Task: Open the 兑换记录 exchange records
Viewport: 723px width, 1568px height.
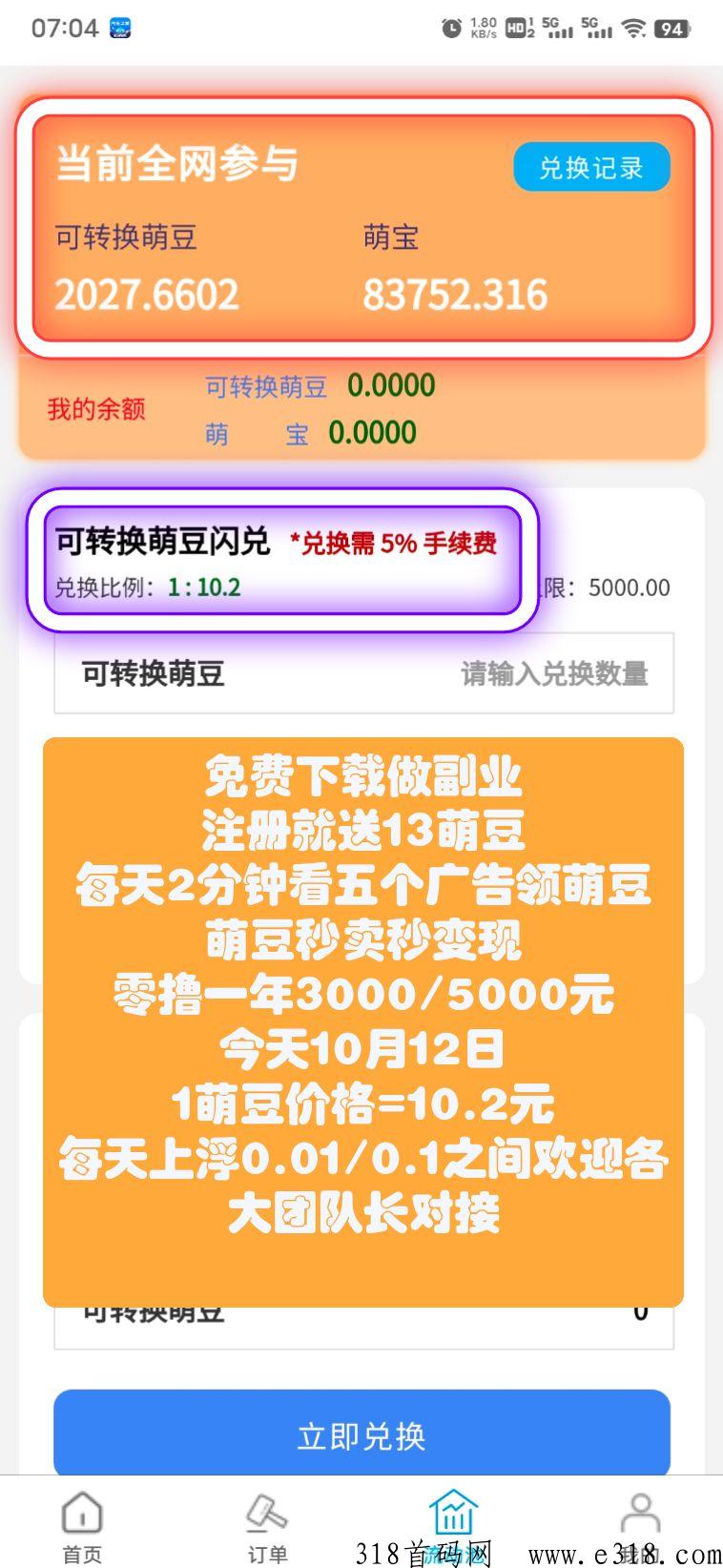Action: tap(591, 167)
